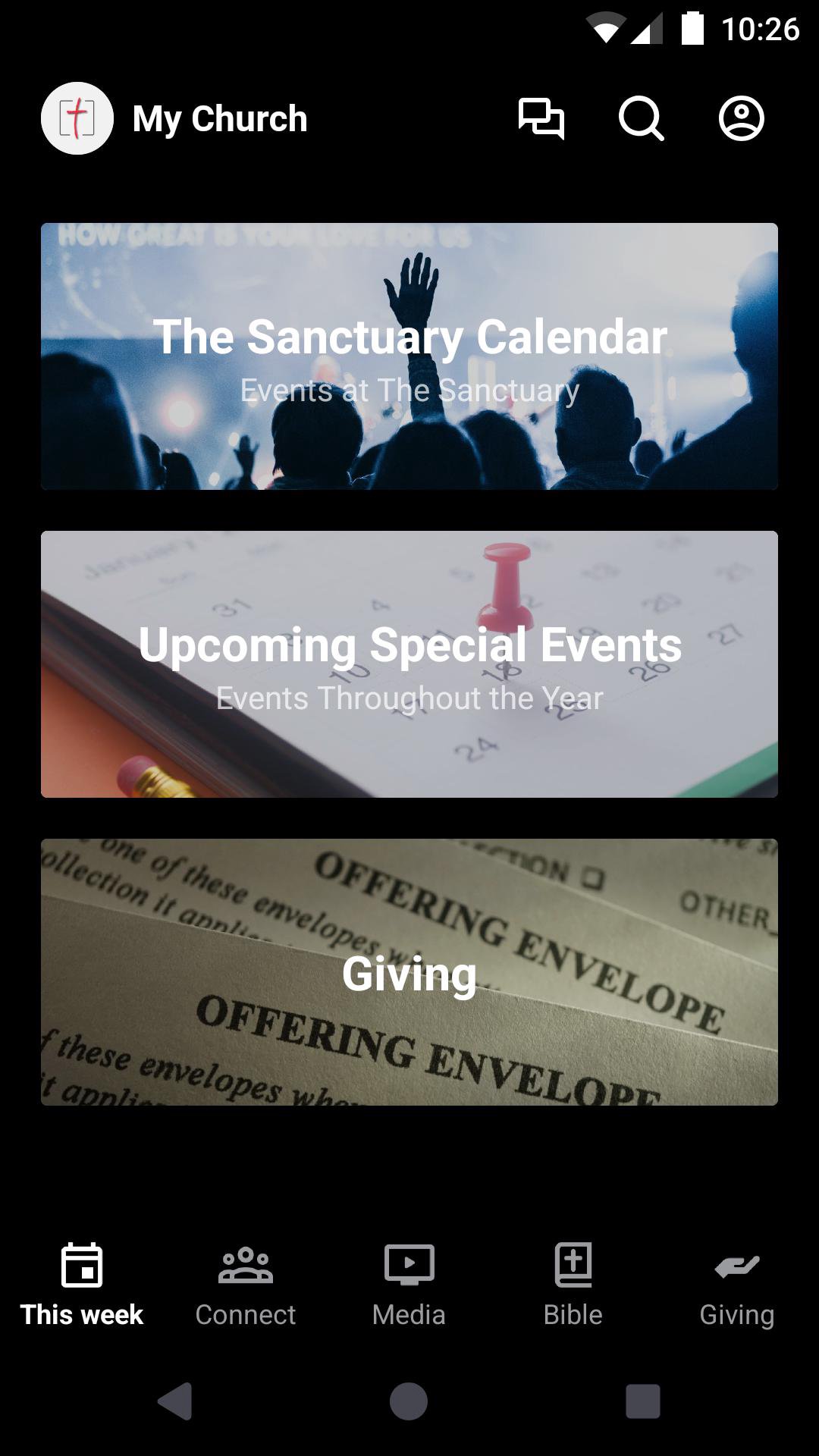Open The Sanctuary Calendar card
The image size is (819, 1456).
pos(409,356)
